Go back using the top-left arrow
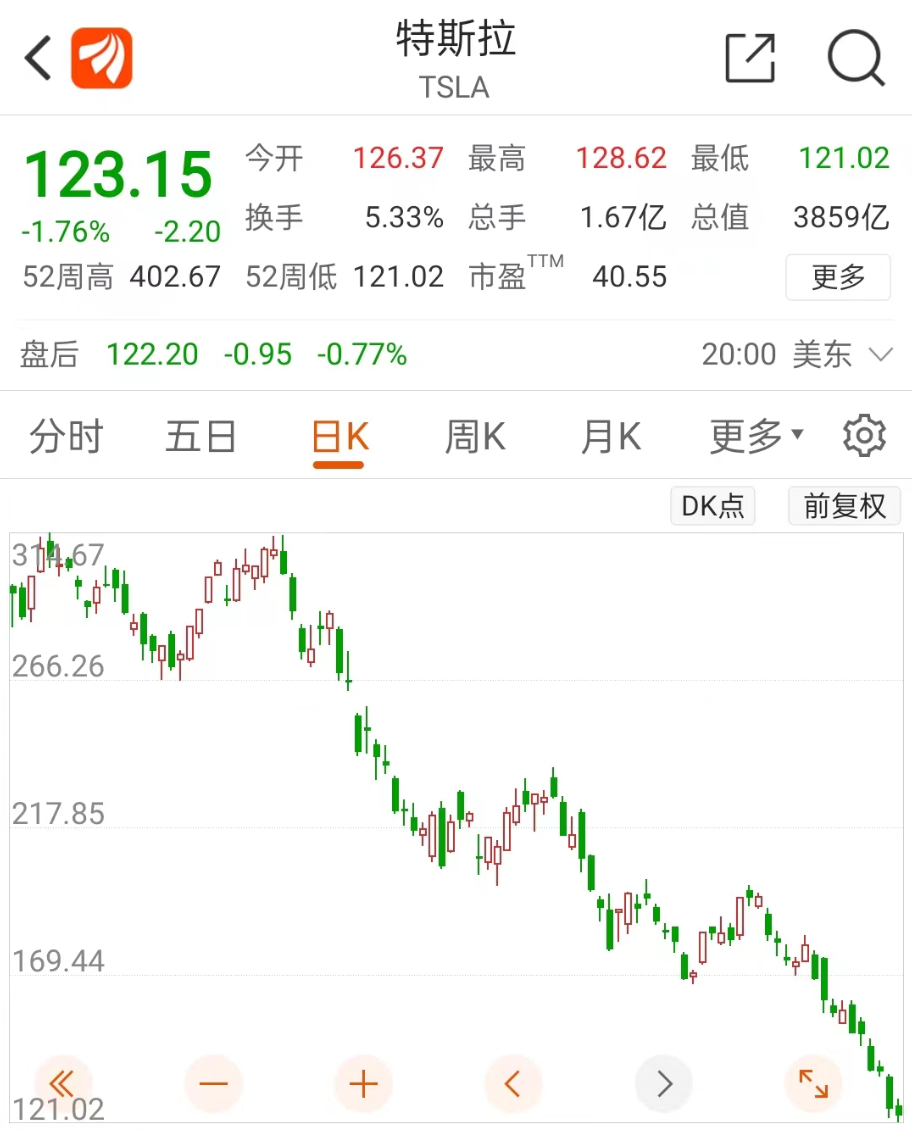Image resolution: width=912 pixels, height=1130 pixels. point(38,58)
